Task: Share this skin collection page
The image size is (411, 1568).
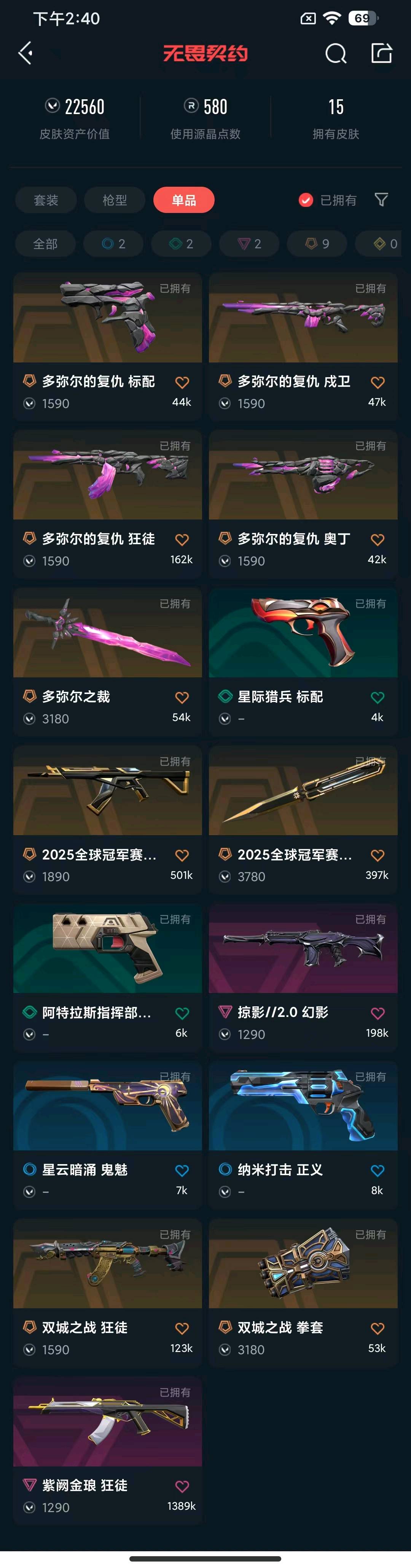Action: tap(382, 54)
